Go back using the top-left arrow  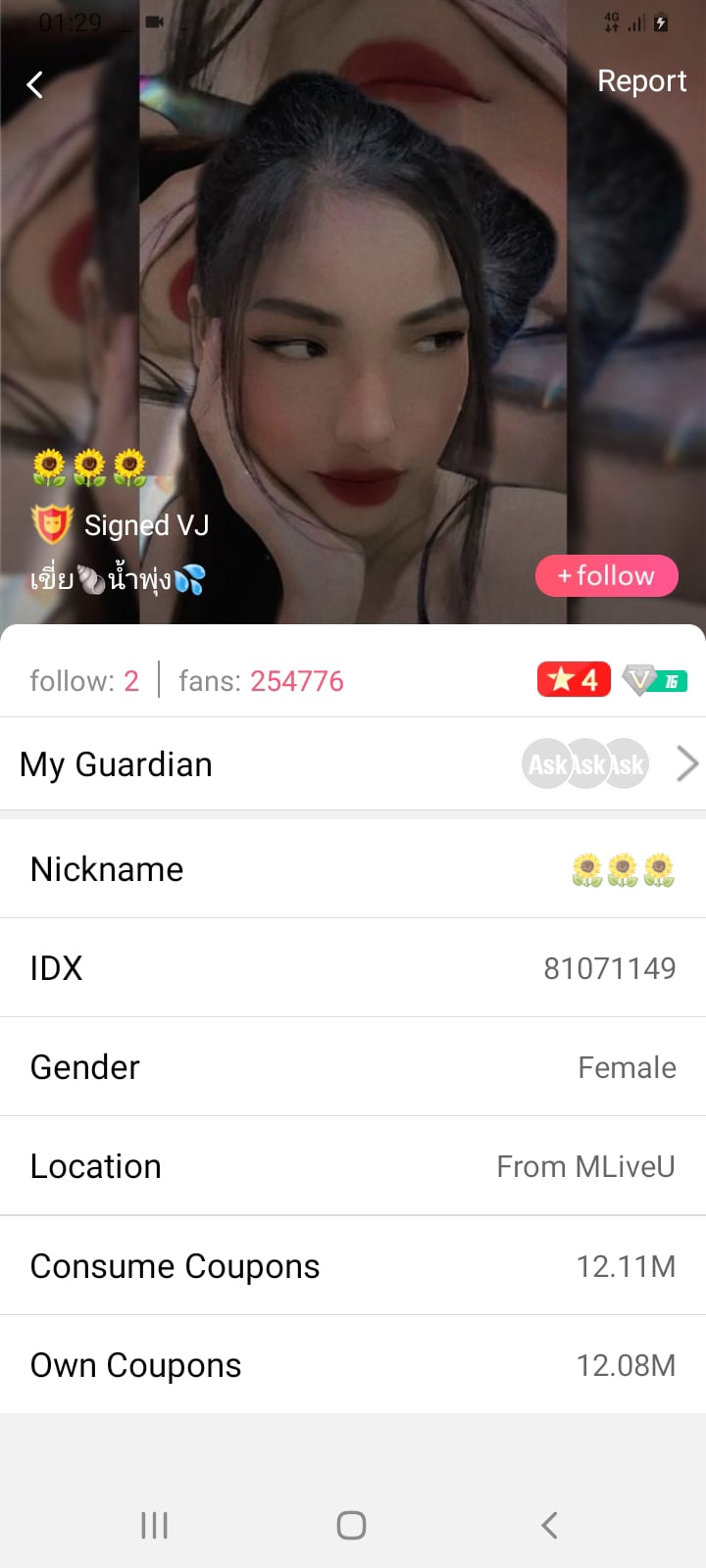coord(35,85)
